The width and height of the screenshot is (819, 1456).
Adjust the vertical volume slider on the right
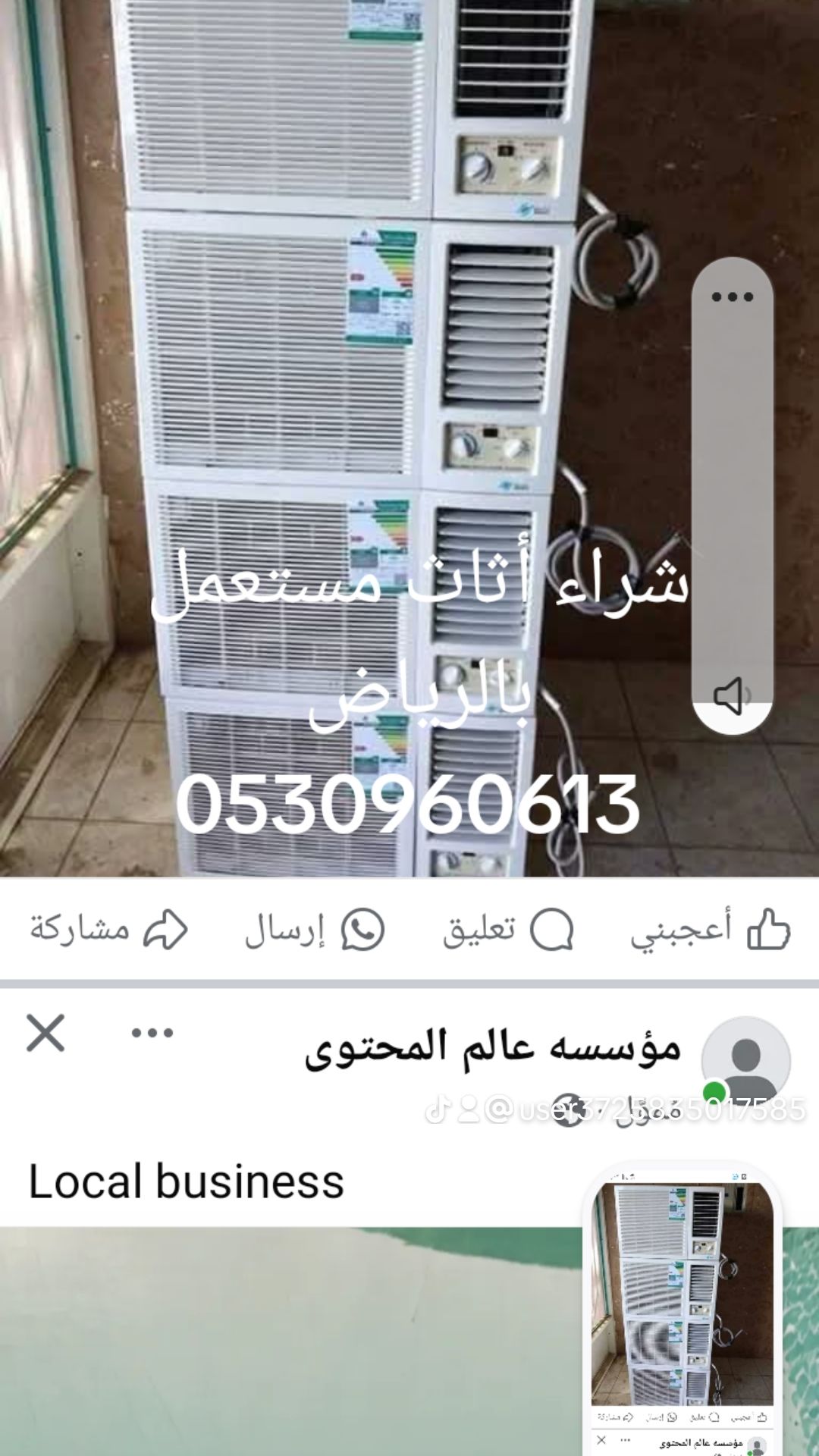point(732,493)
